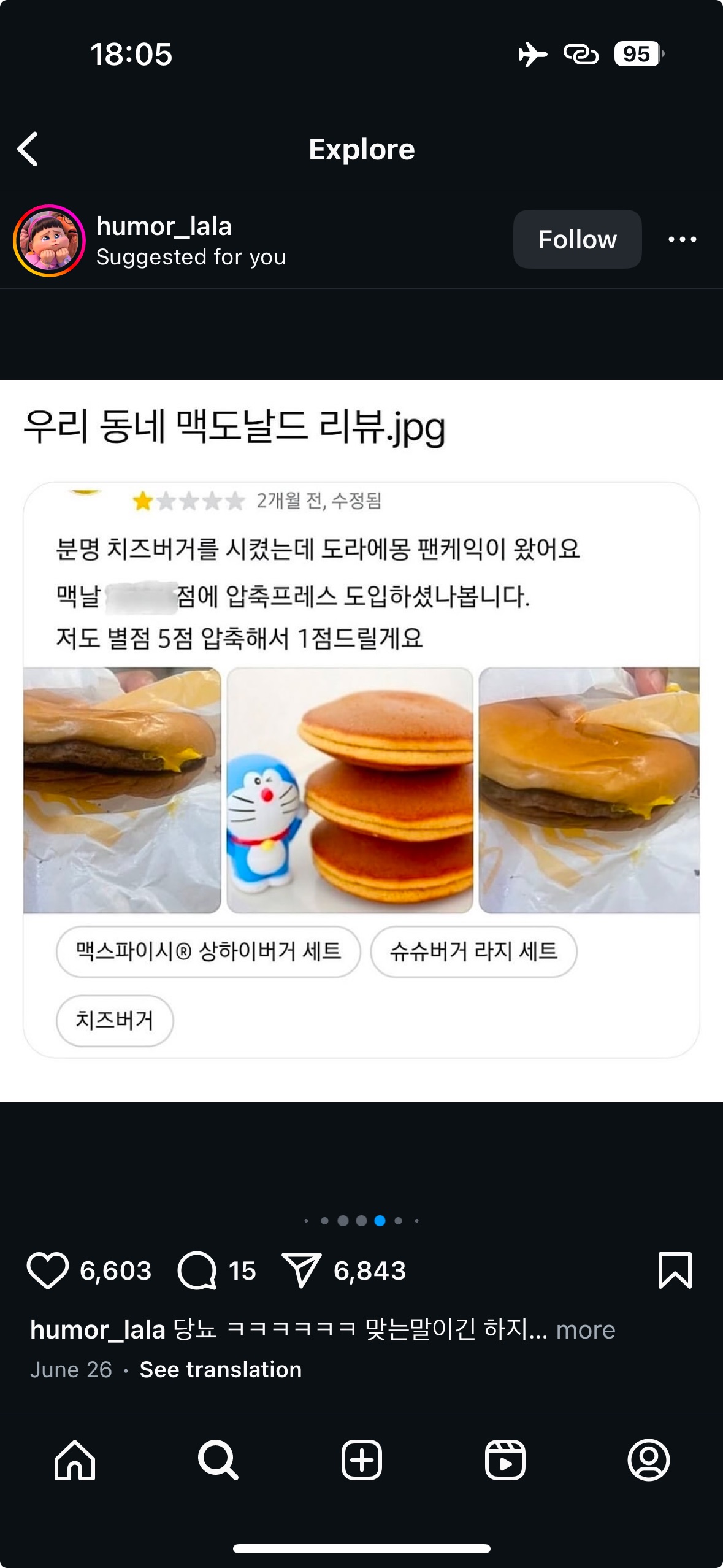Open the post's three-dot options menu
723x1568 pixels.
[682, 239]
